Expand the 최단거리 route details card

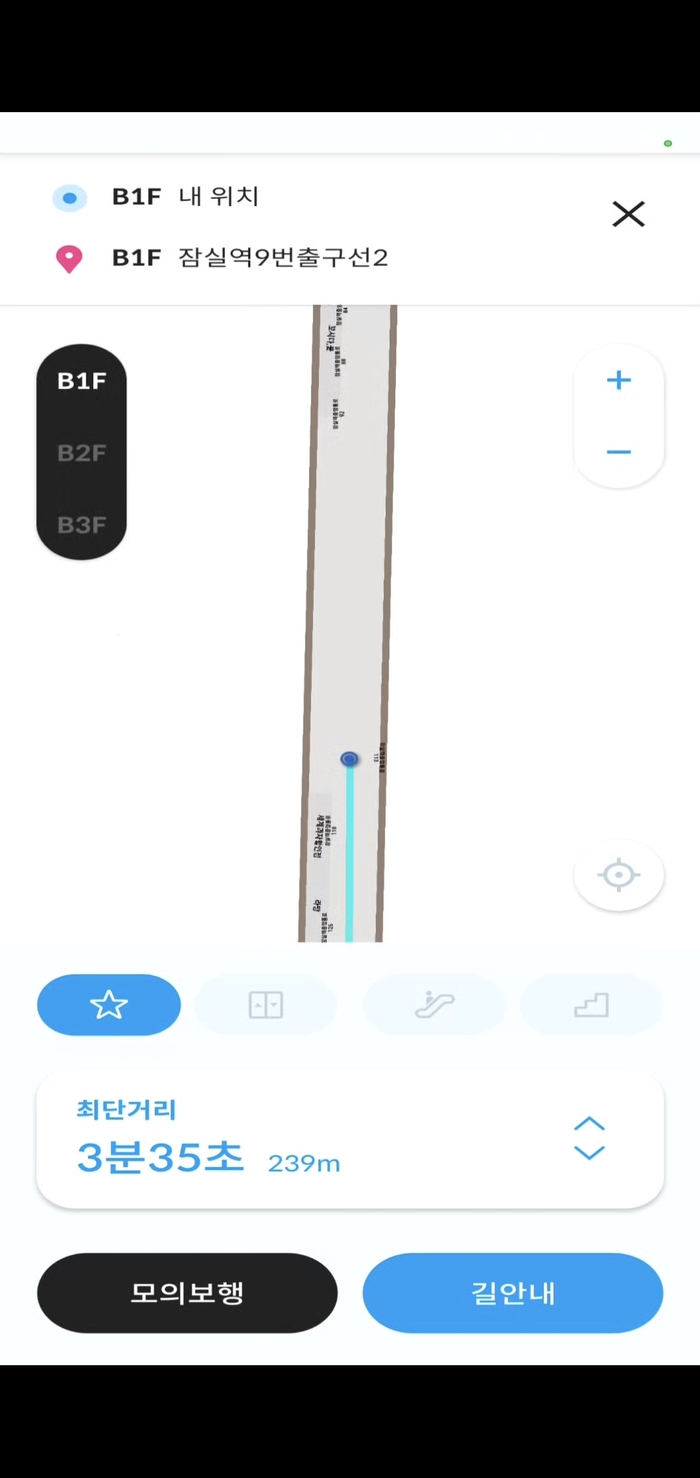click(x=589, y=1138)
